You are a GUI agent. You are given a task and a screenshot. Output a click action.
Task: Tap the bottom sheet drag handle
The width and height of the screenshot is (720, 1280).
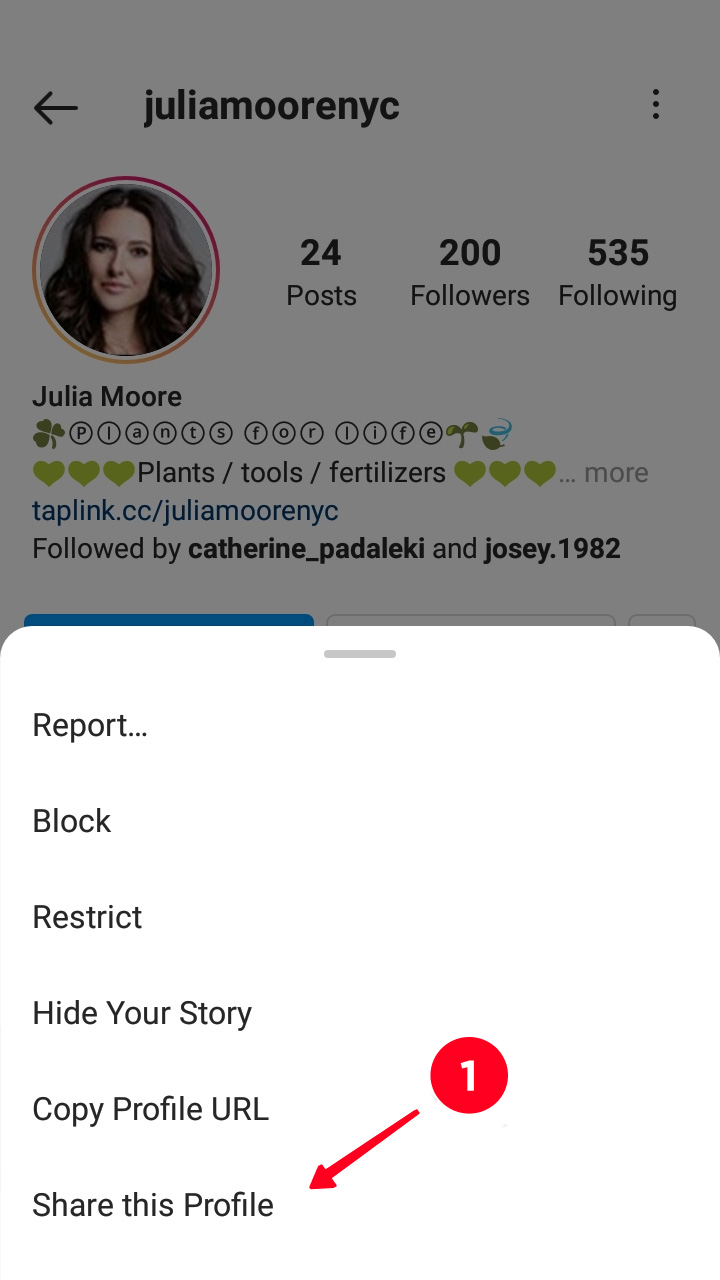pyautogui.click(x=360, y=654)
